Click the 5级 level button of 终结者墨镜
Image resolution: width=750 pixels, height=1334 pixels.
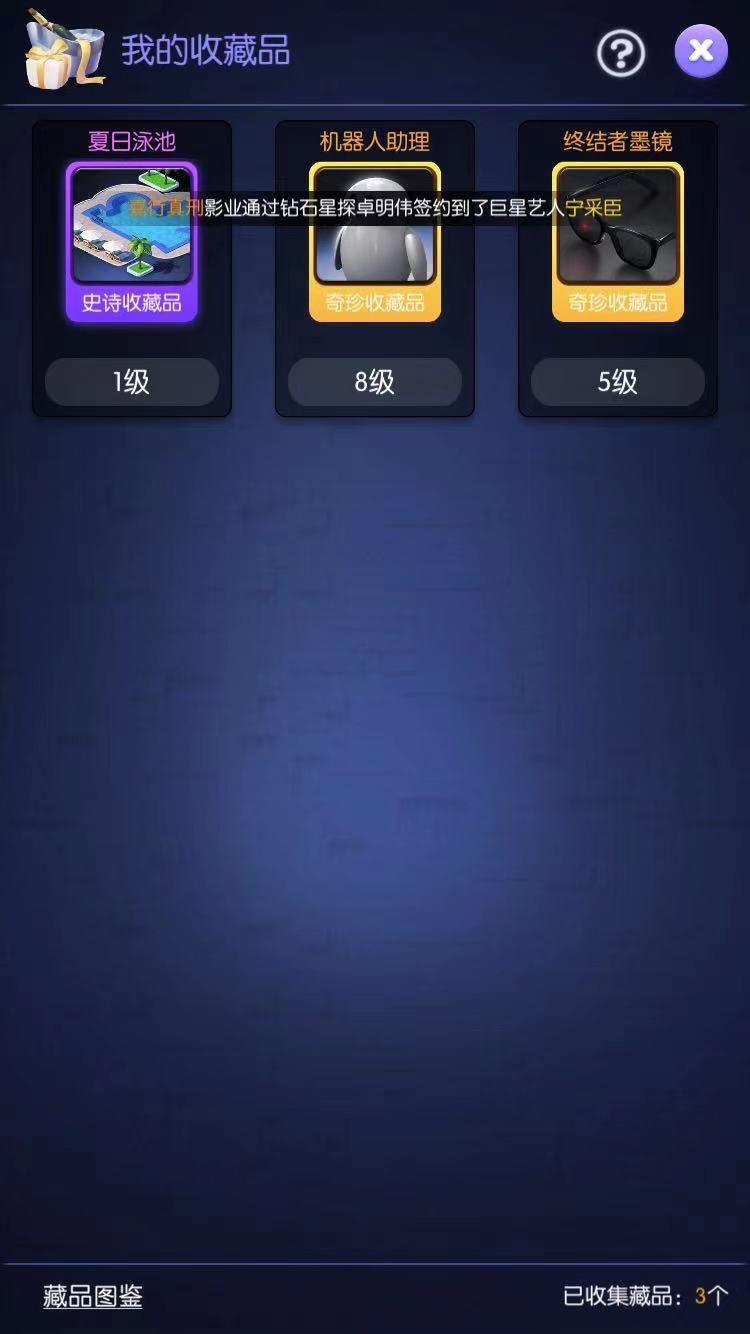tap(617, 382)
